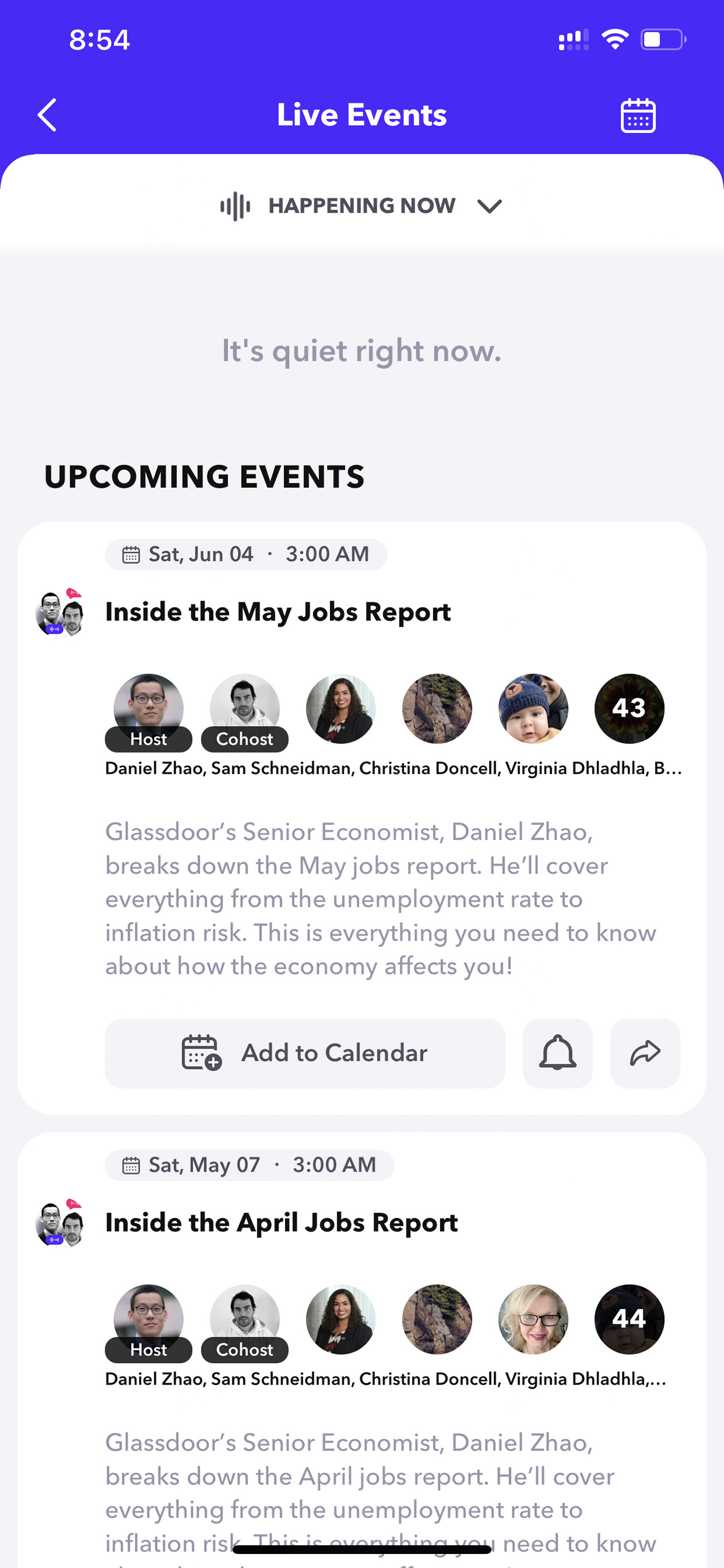Go back from Live Events
Viewport: 724px width, 1568px height.
[x=47, y=115]
